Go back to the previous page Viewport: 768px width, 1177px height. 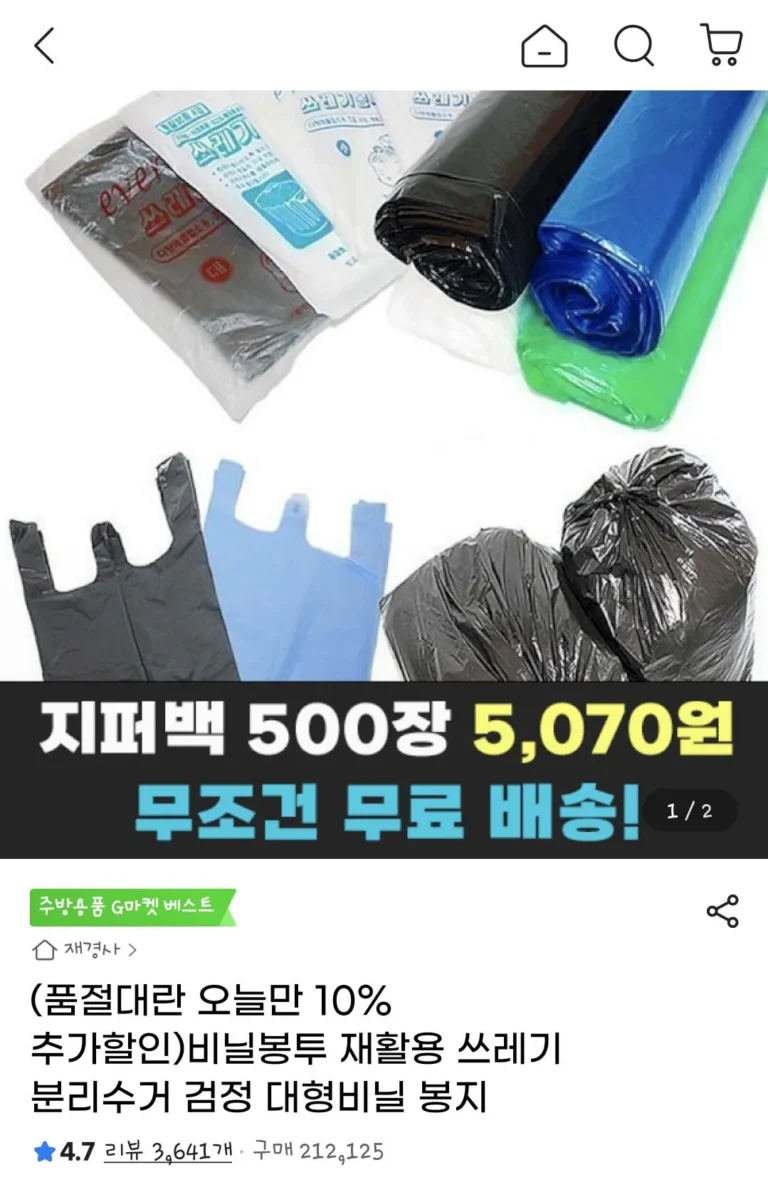(x=45, y=46)
